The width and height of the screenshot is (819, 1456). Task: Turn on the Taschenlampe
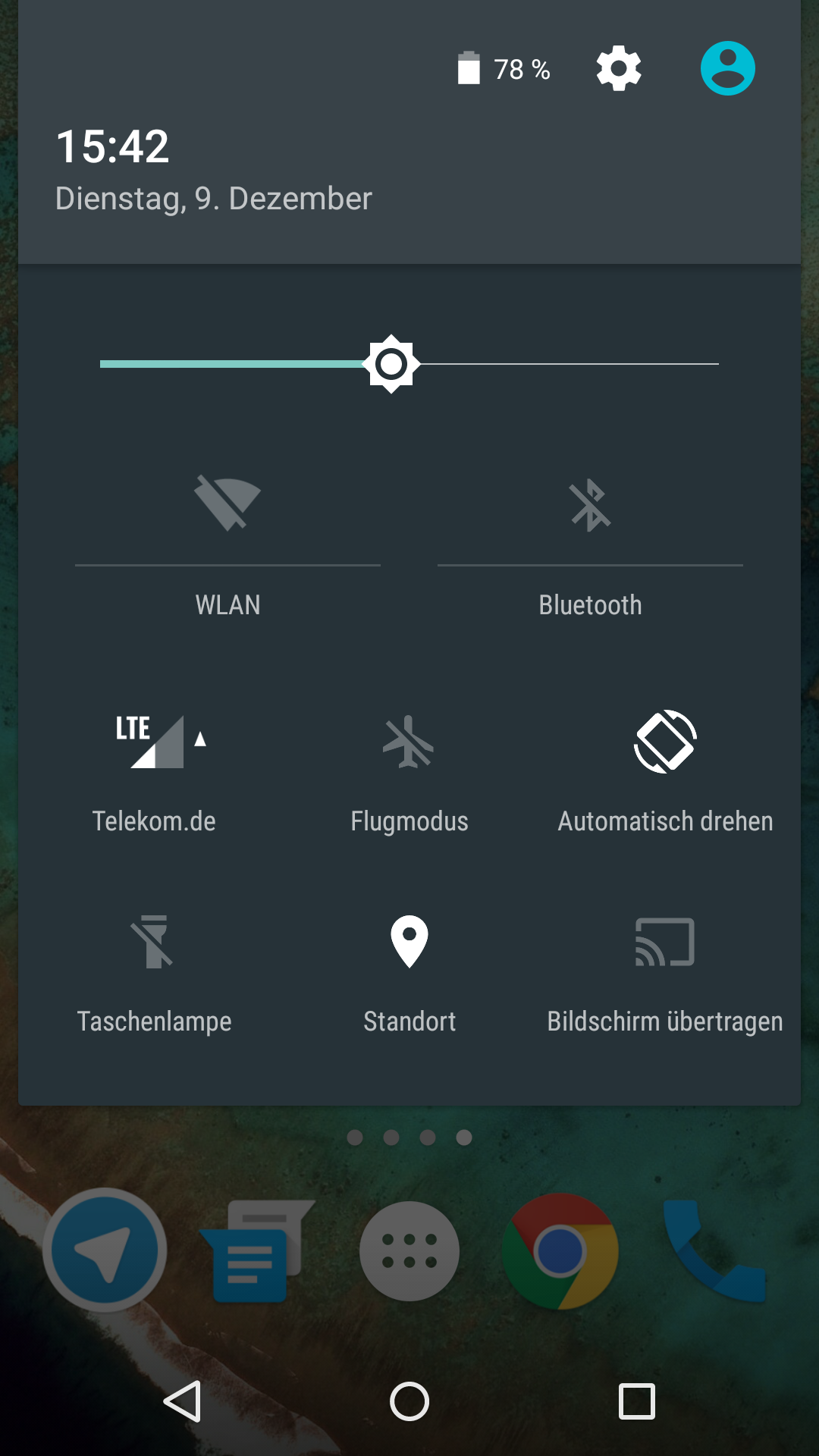(x=154, y=974)
